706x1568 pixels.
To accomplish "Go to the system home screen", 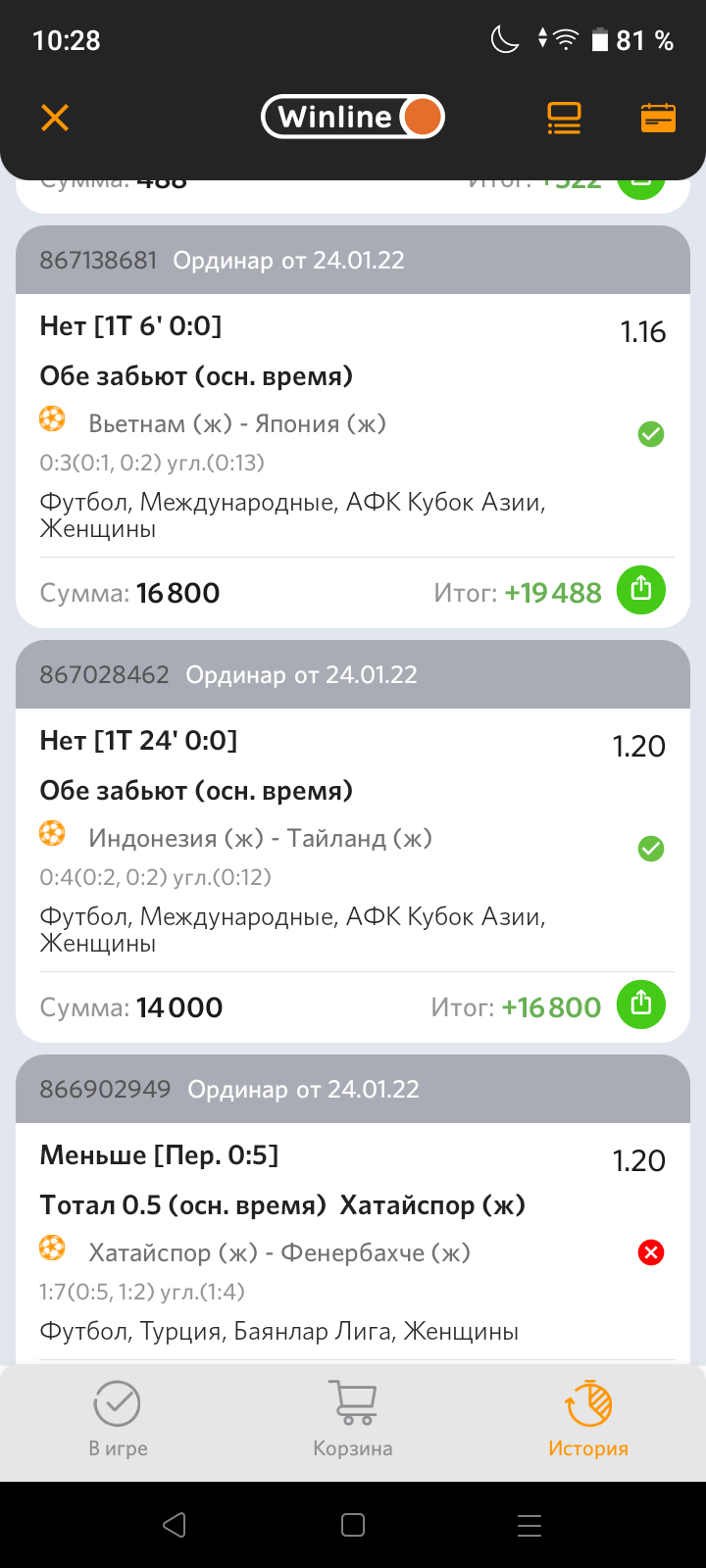I will tap(353, 1525).
